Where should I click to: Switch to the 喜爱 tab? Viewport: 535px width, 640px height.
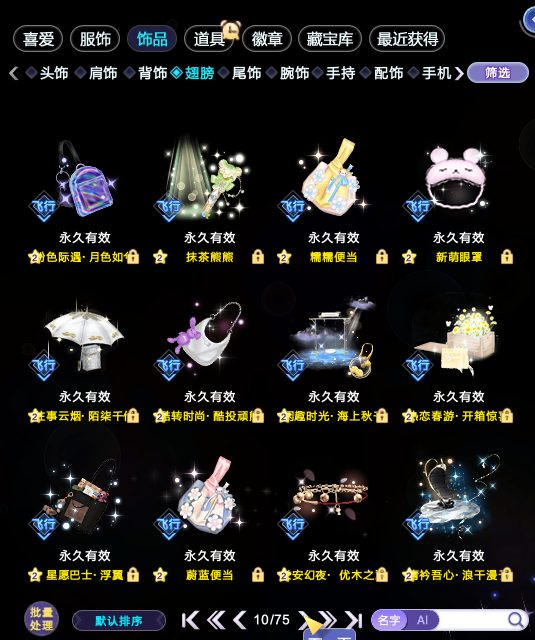(38, 39)
